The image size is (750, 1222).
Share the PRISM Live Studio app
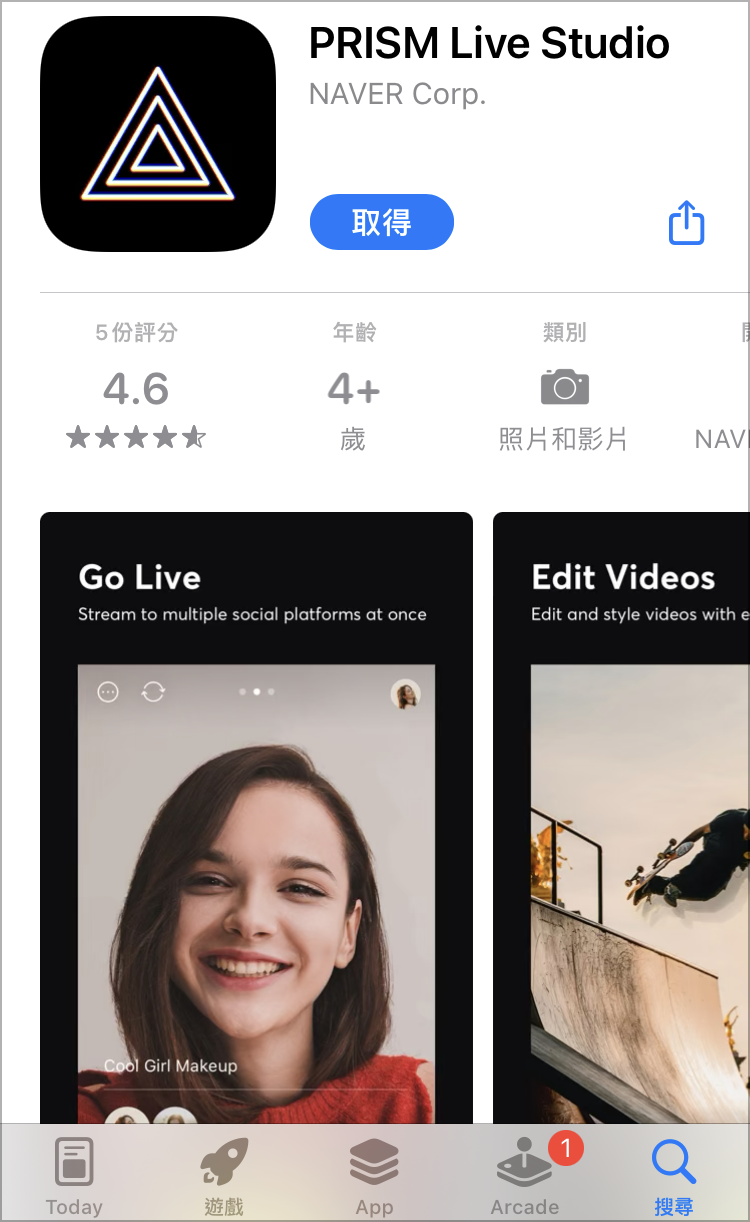click(686, 223)
